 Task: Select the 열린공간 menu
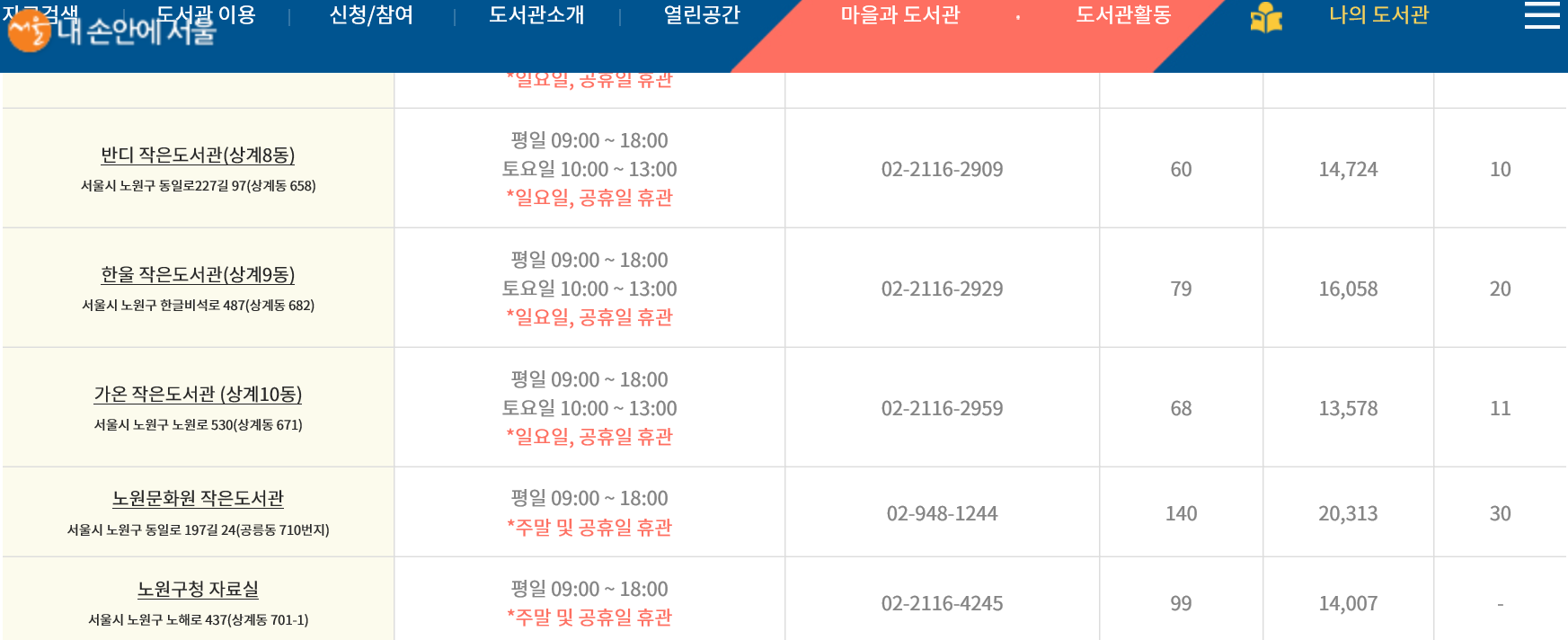tap(702, 15)
